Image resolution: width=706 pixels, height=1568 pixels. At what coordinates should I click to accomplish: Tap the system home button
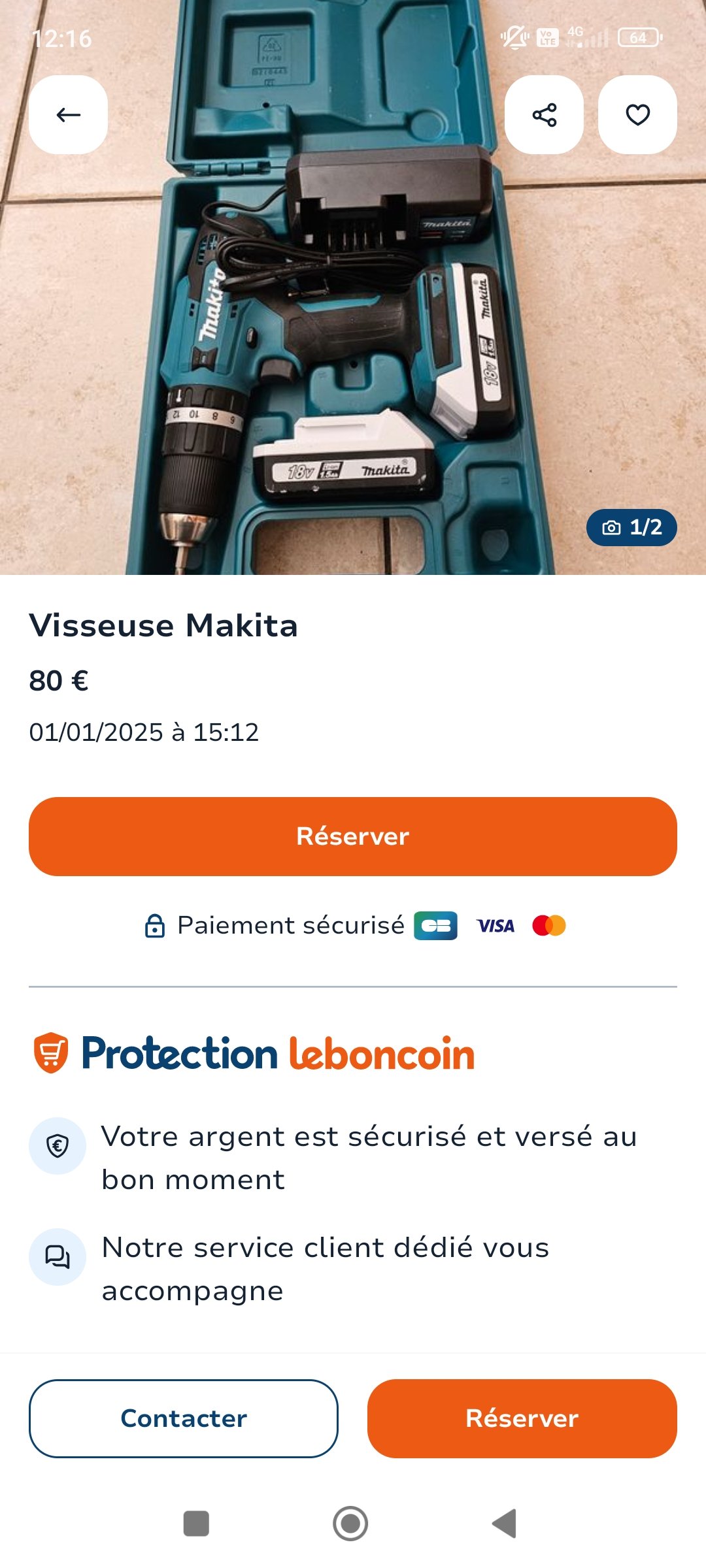click(350, 1524)
